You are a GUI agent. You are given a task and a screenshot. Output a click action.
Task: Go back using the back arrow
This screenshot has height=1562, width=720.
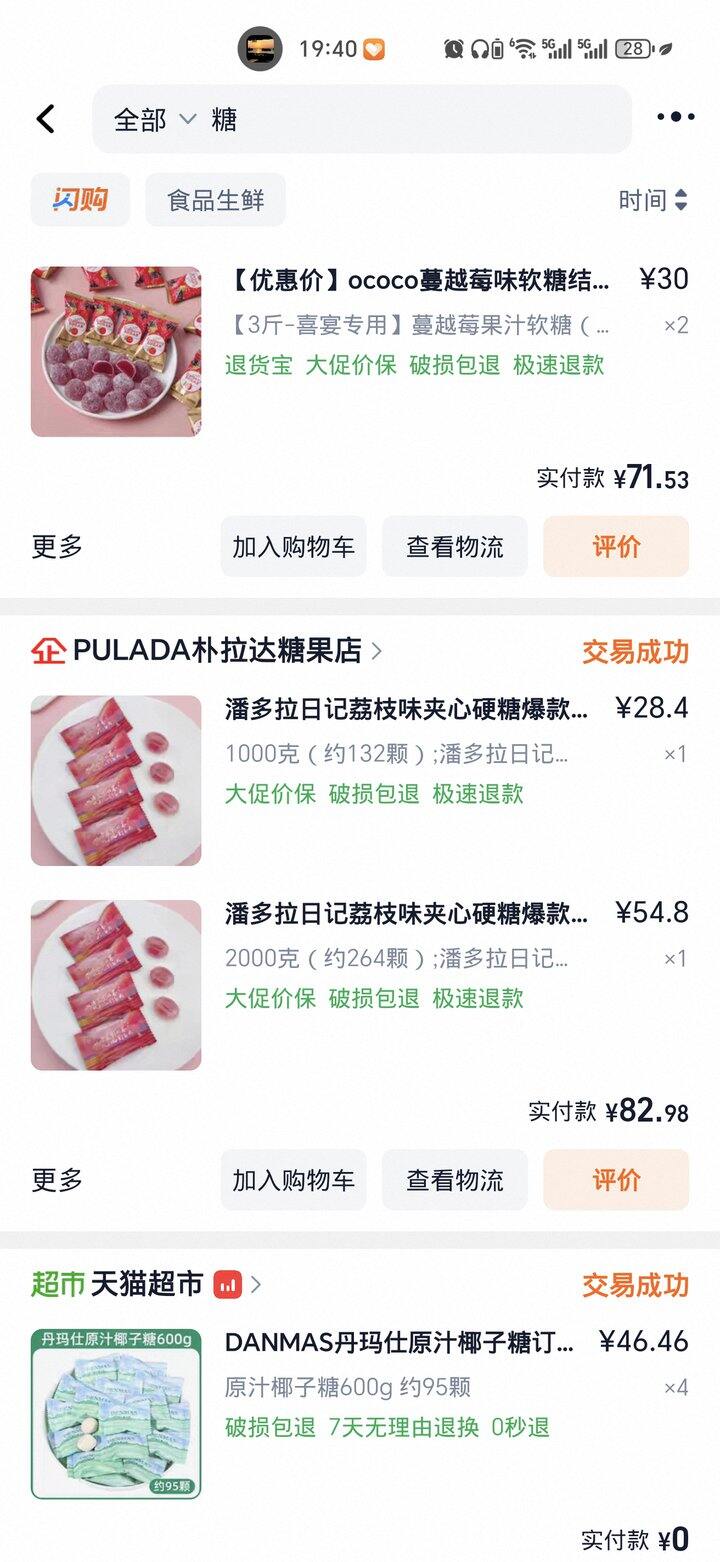(46, 119)
